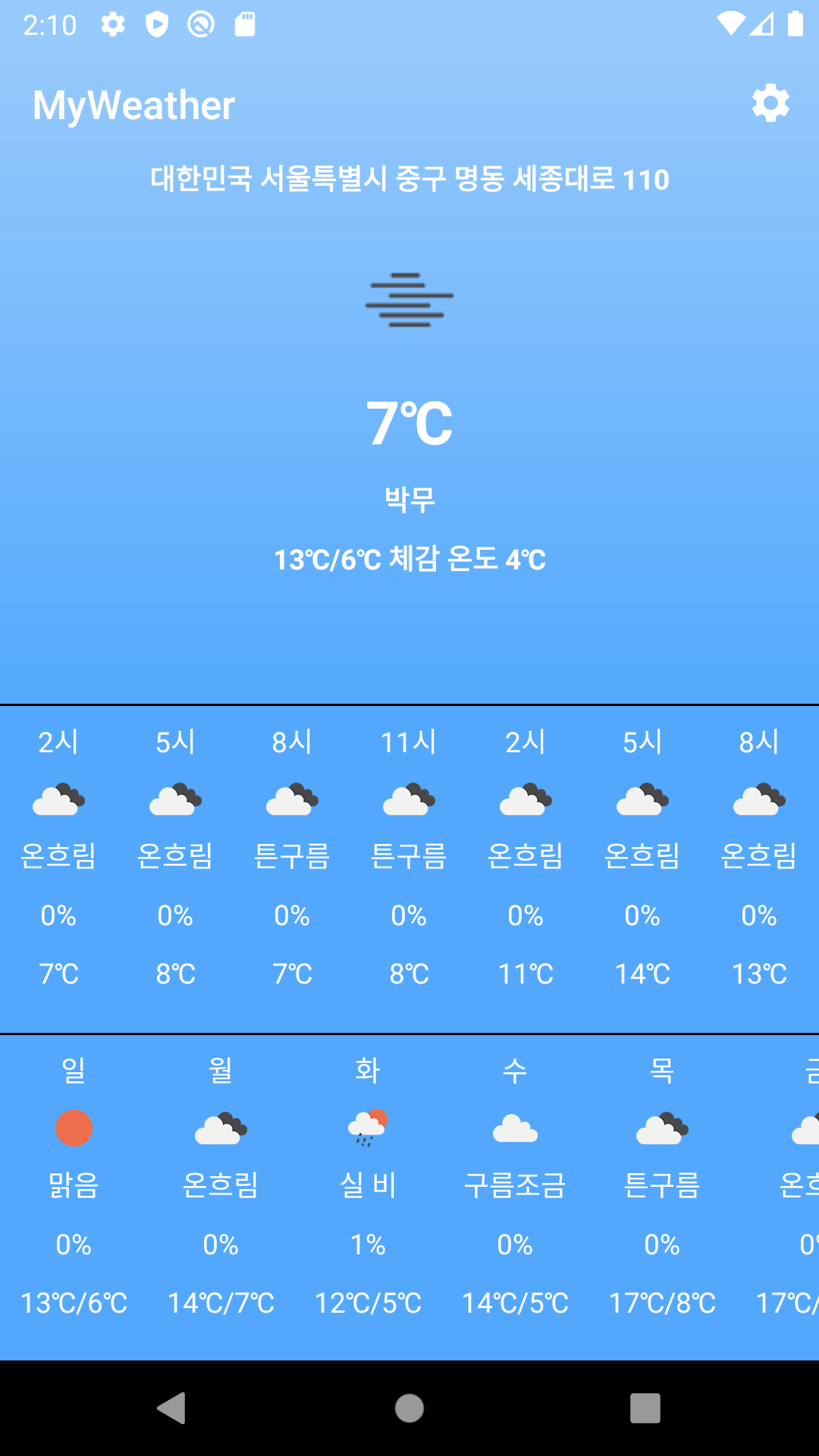
Task: Tap the mist weather icon above the temperature
Action: [x=409, y=299]
